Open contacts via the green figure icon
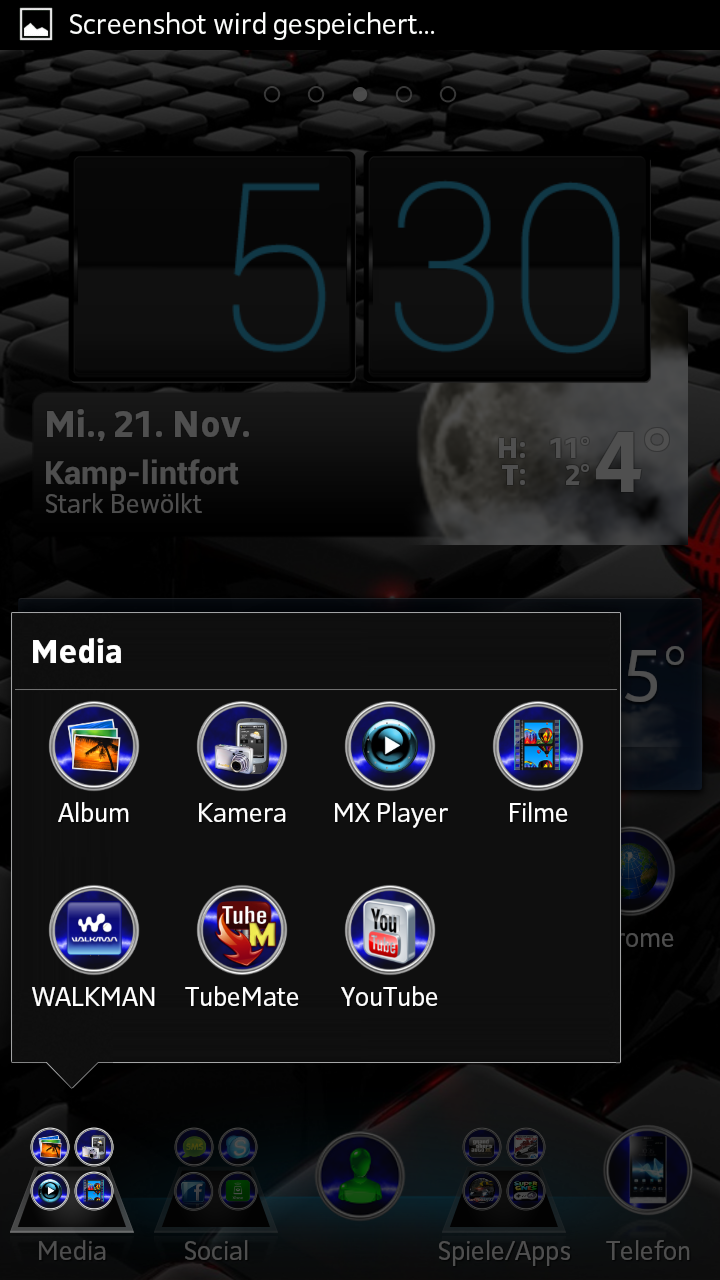This screenshot has width=720, height=1280. click(x=360, y=1176)
